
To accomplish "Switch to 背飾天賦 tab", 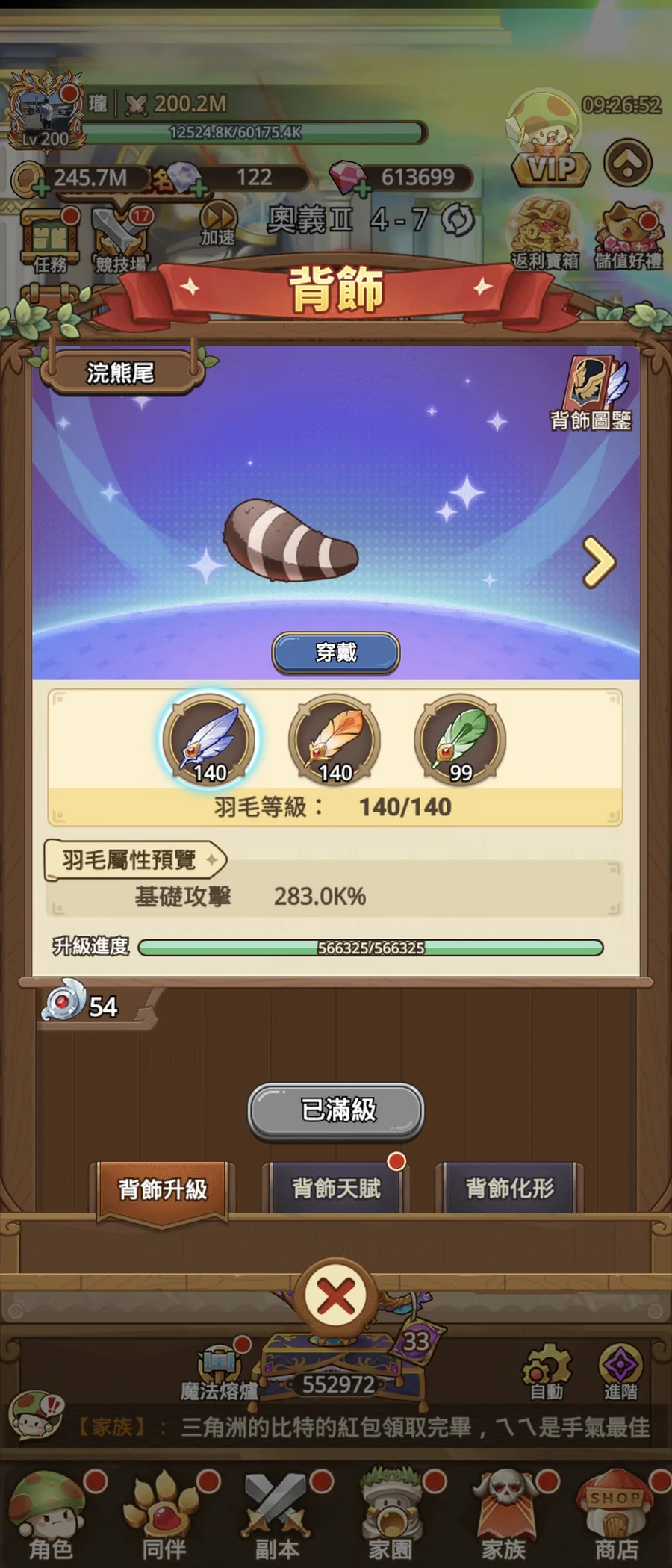I will tap(336, 1188).
